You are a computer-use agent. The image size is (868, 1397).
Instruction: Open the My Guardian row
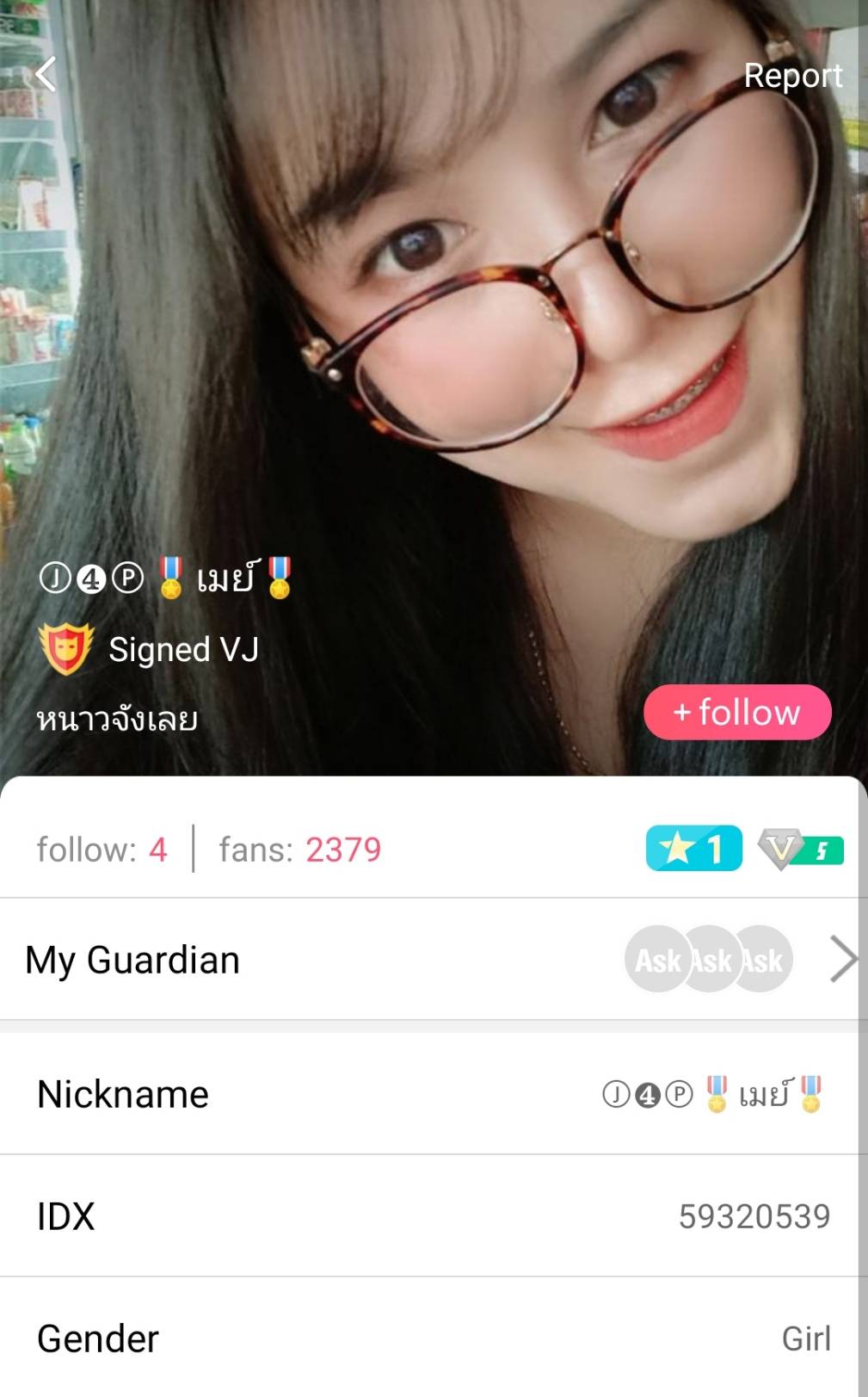click(430, 960)
